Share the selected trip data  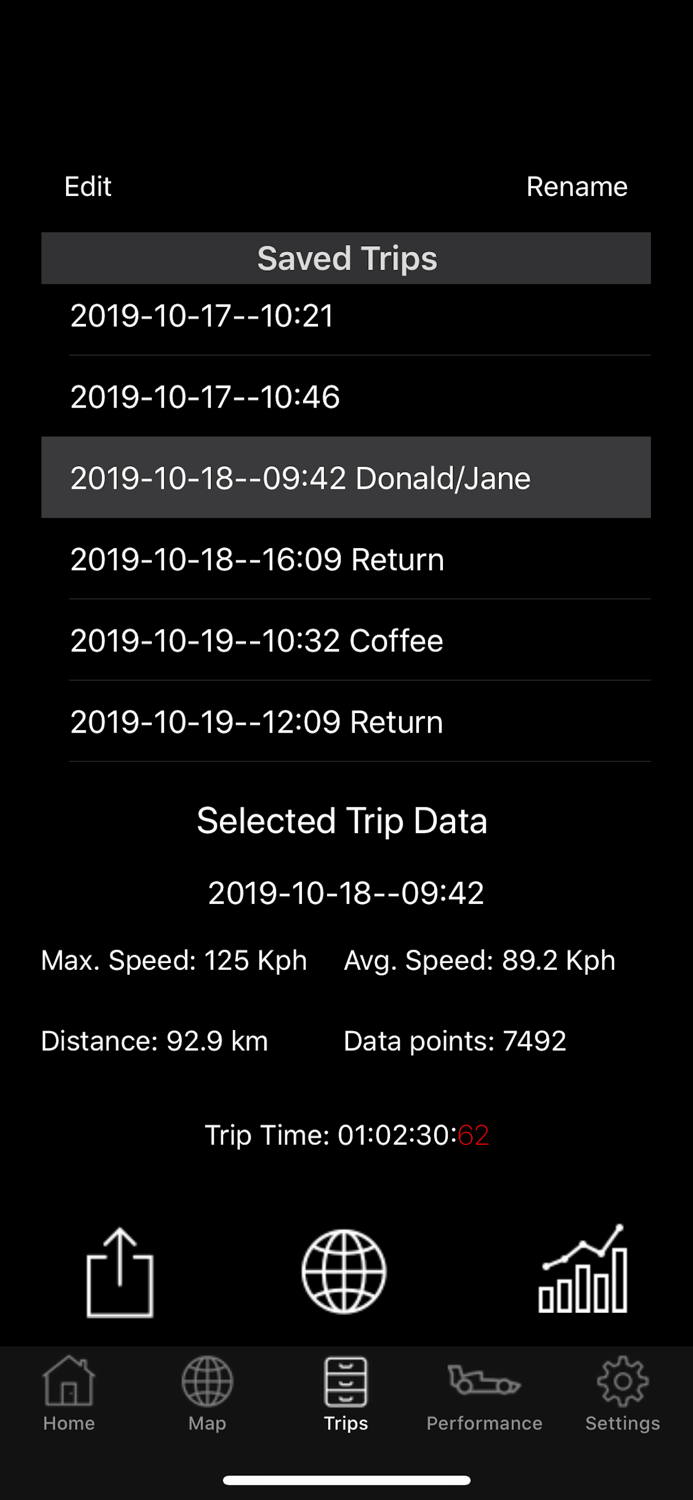(x=120, y=1271)
